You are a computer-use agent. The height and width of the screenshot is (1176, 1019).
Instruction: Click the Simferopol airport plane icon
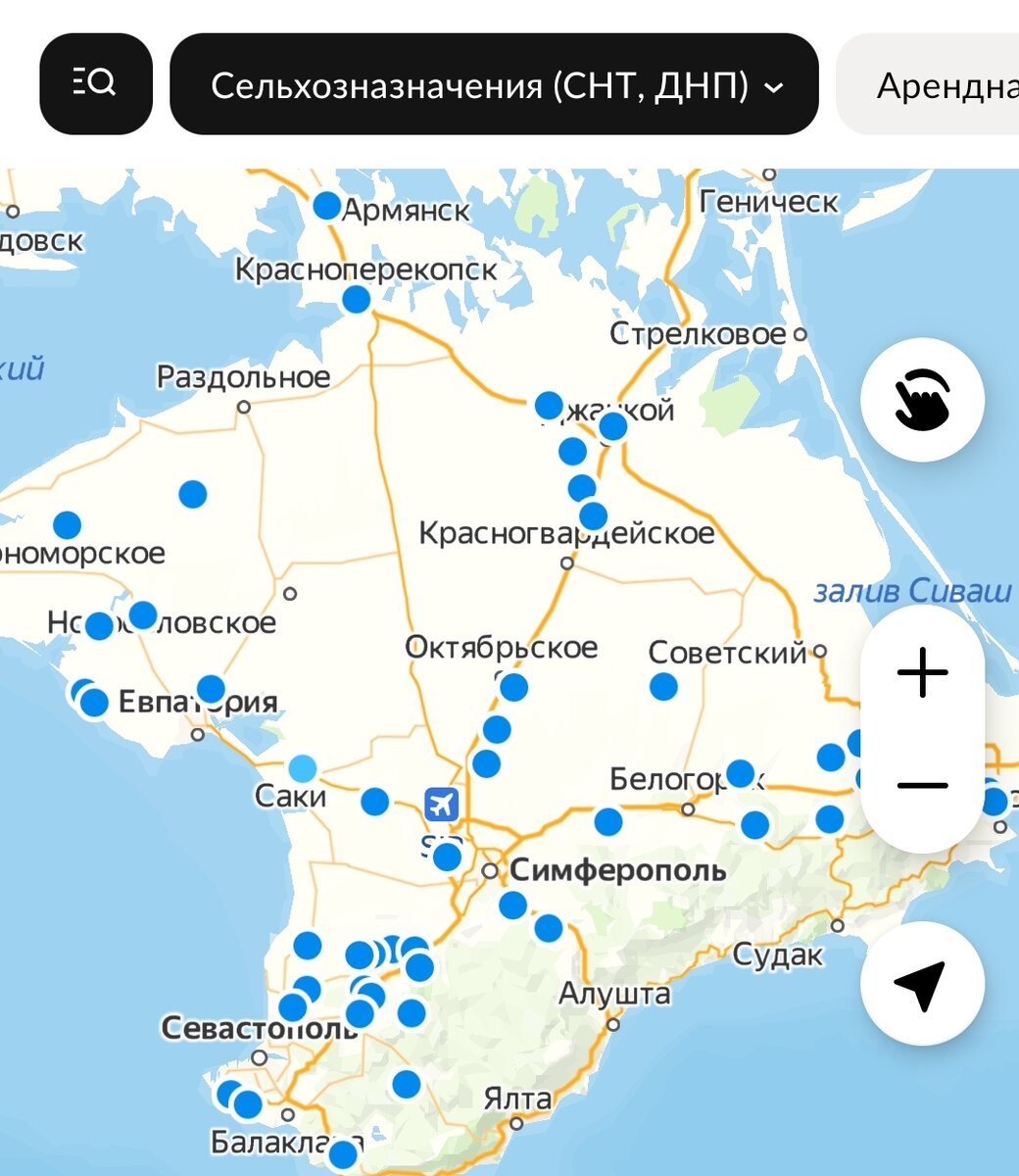[x=443, y=806]
